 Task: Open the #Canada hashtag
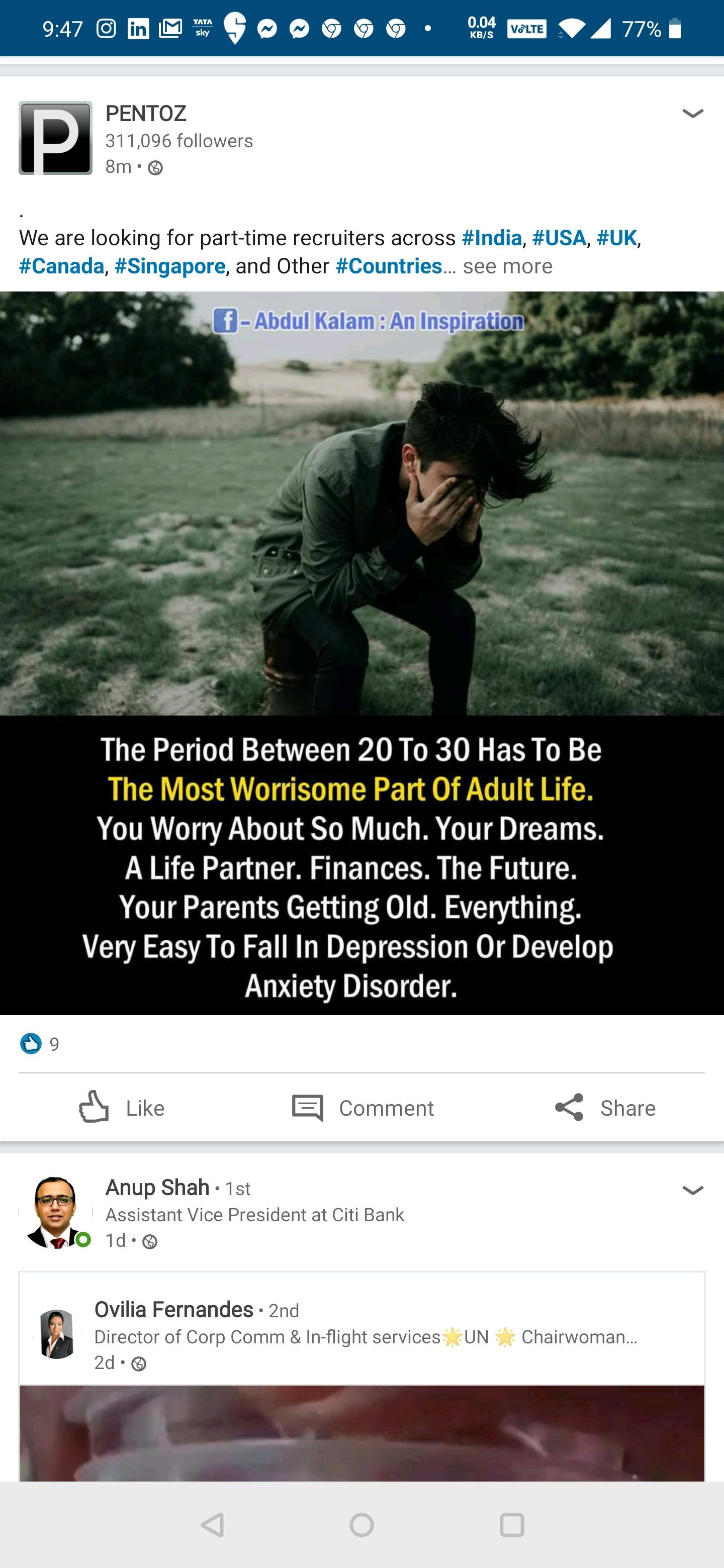61,266
